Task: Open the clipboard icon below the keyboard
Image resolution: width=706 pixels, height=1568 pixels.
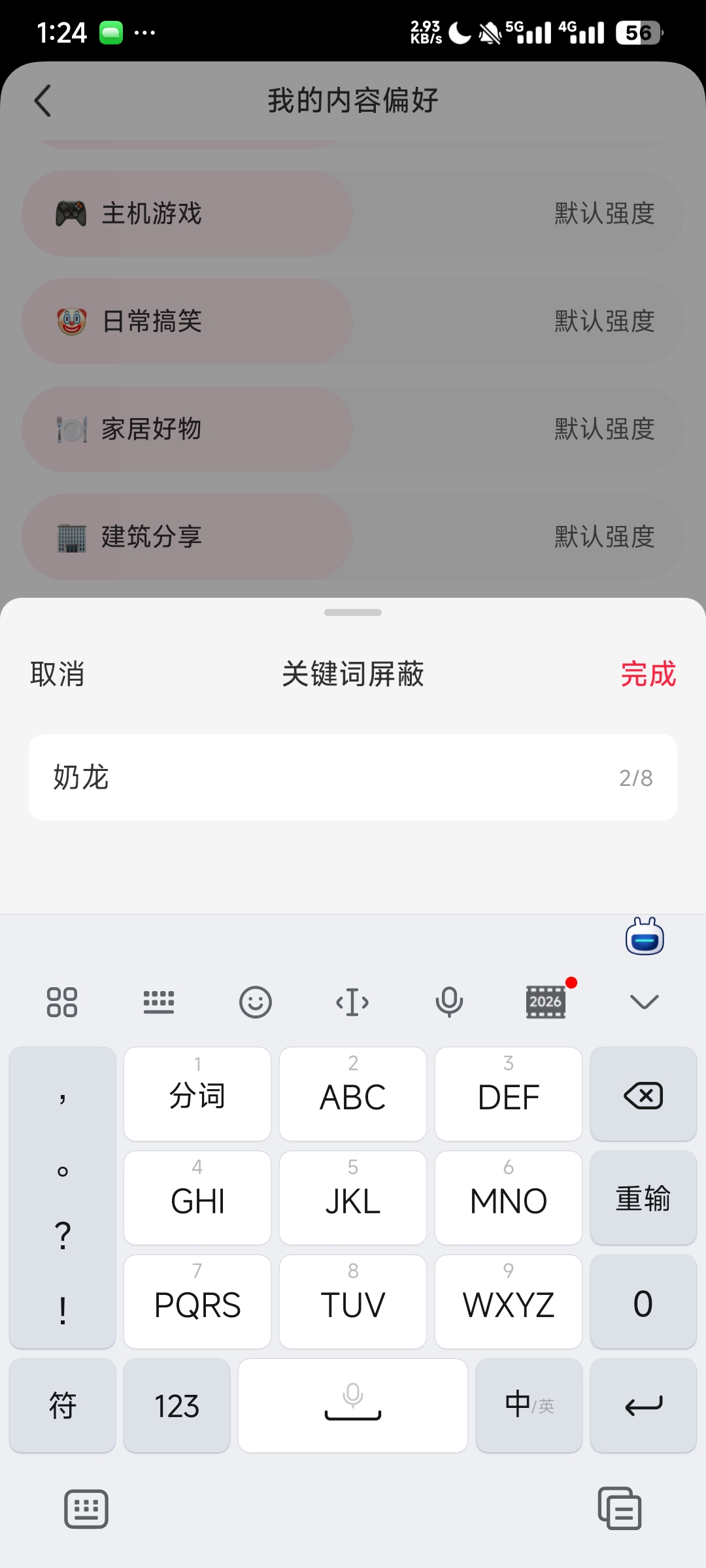Action: coord(619,1509)
